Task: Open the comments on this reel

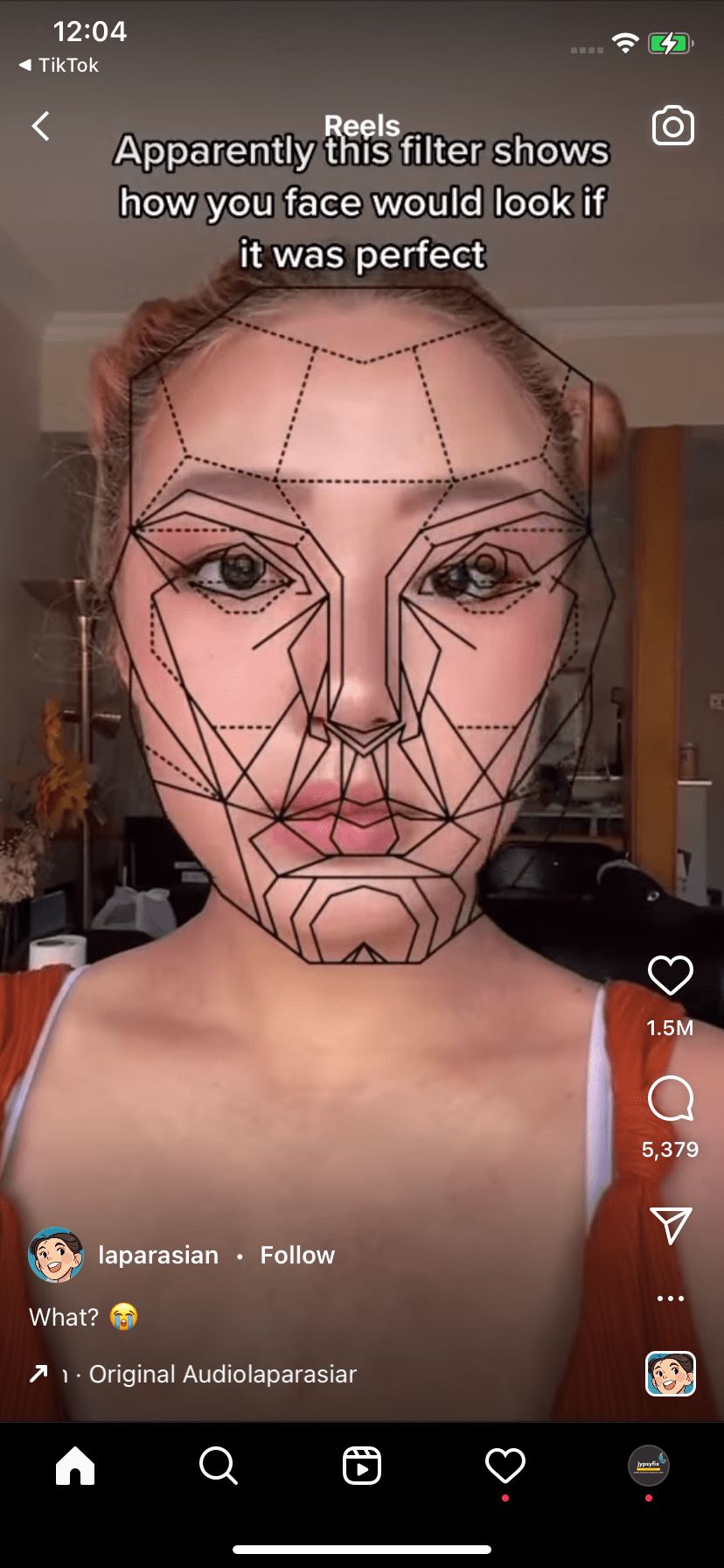Action: (x=670, y=1099)
